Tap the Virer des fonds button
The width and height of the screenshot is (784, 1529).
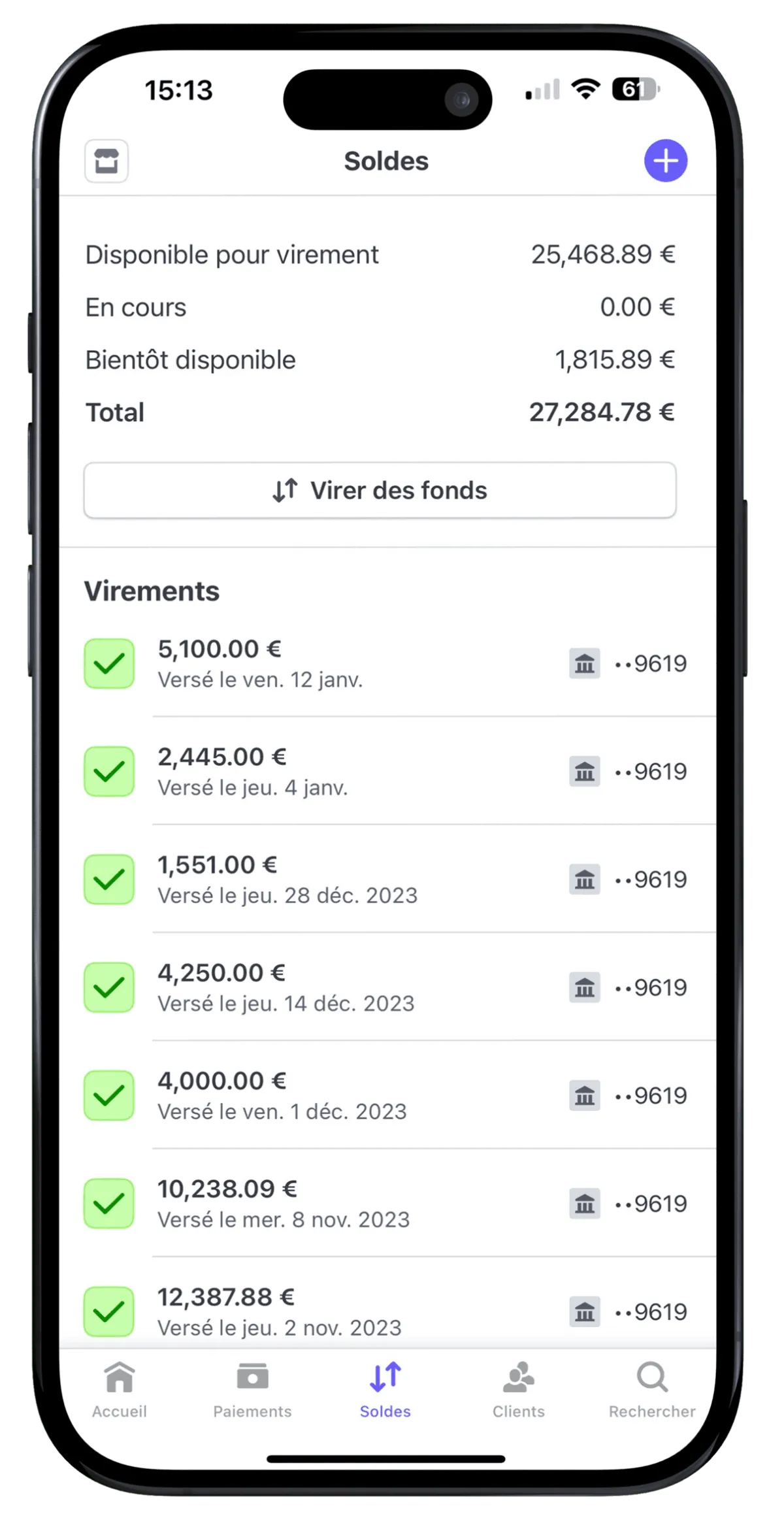(x=380, y=490)
